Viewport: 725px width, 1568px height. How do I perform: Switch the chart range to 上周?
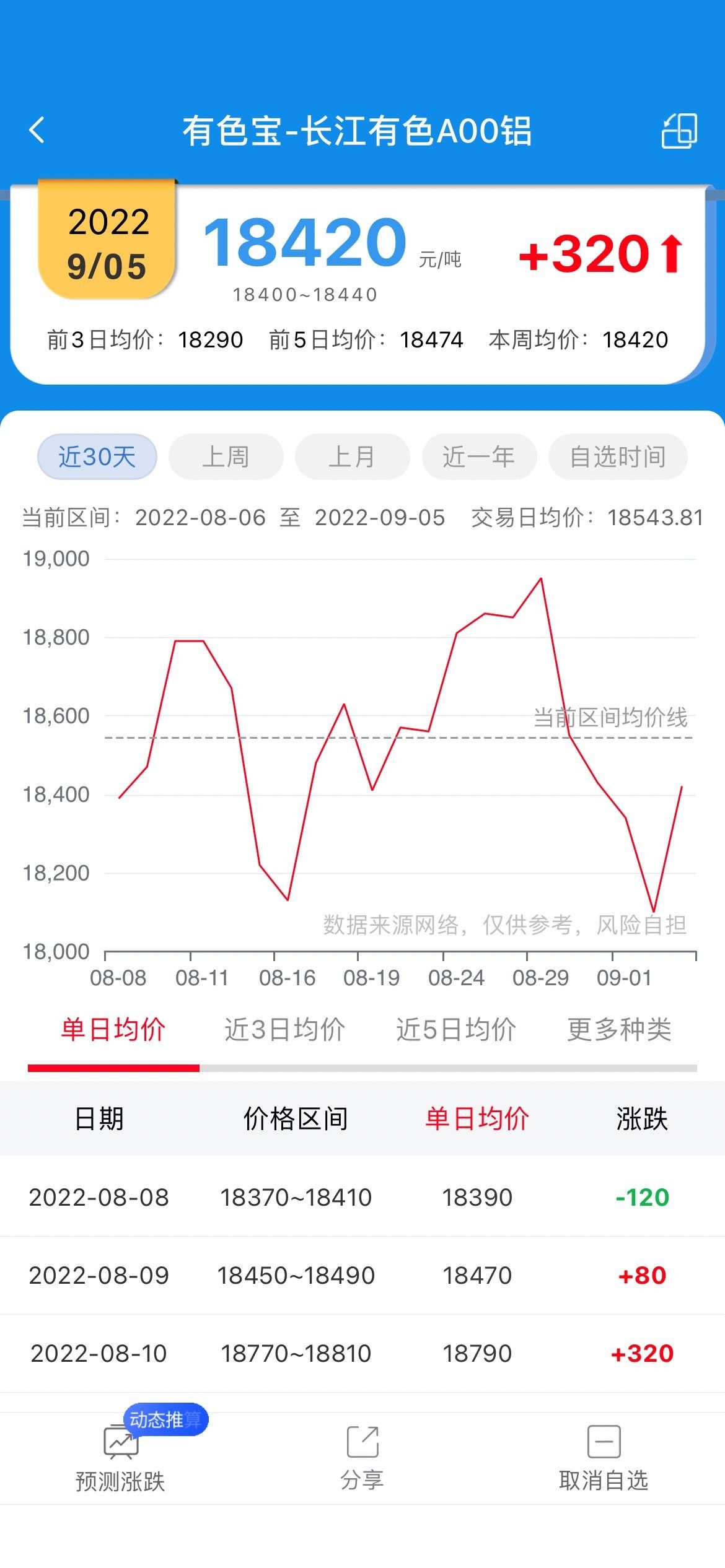coord(226,457)
